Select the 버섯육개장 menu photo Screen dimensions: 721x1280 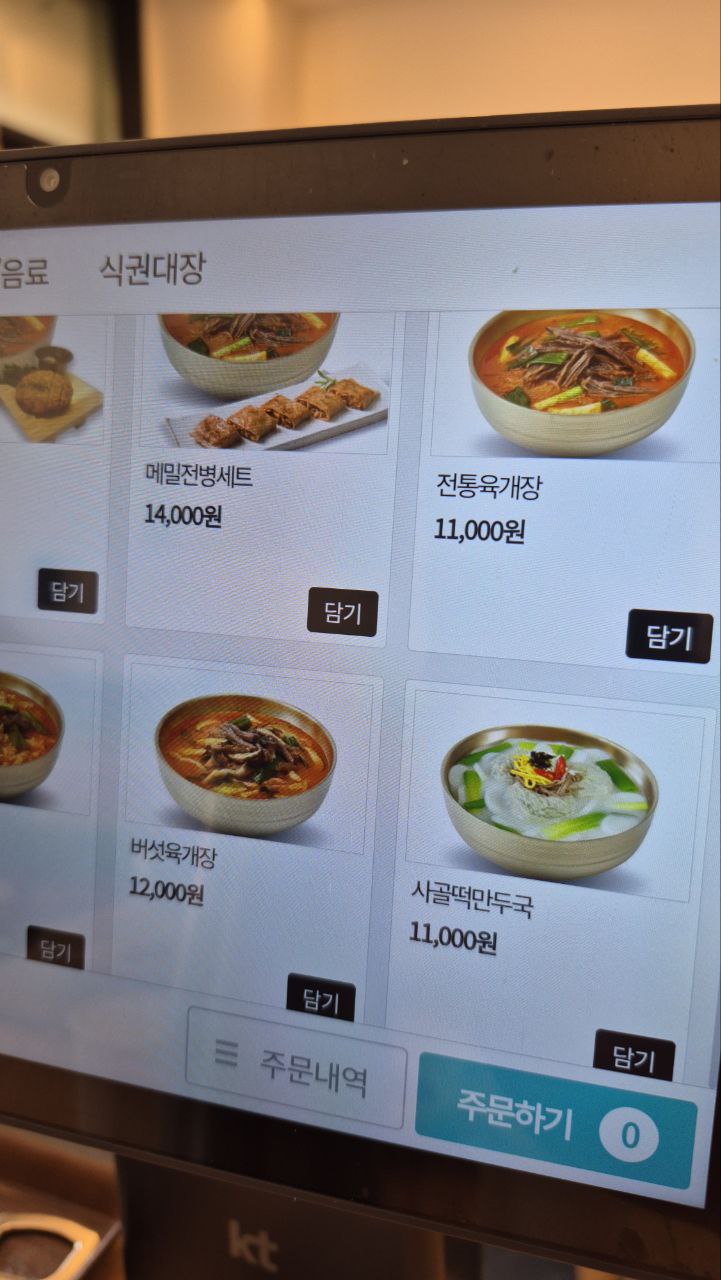pyautogui.click(x=245, y=765)
